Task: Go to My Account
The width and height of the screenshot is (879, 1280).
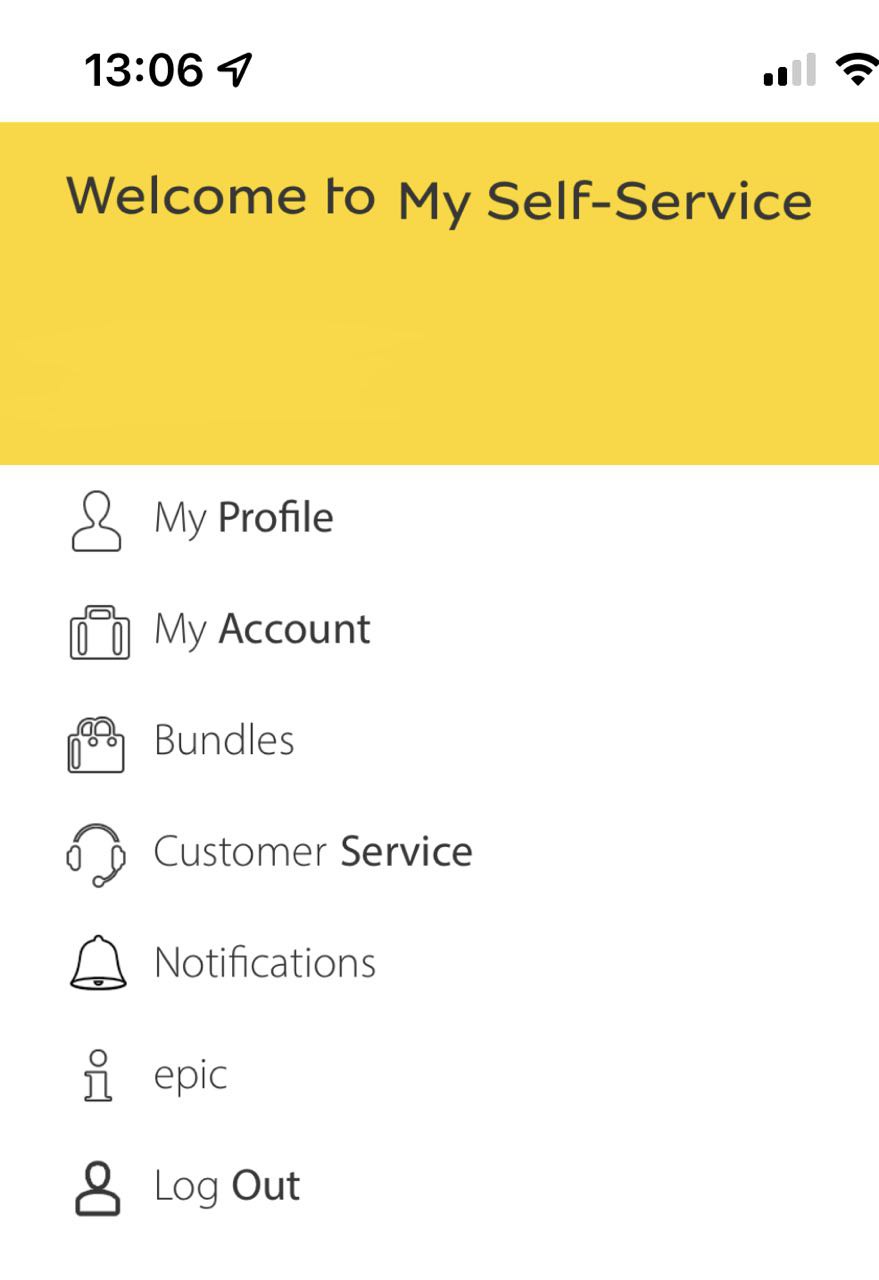Action: click(x=262, y=630)
